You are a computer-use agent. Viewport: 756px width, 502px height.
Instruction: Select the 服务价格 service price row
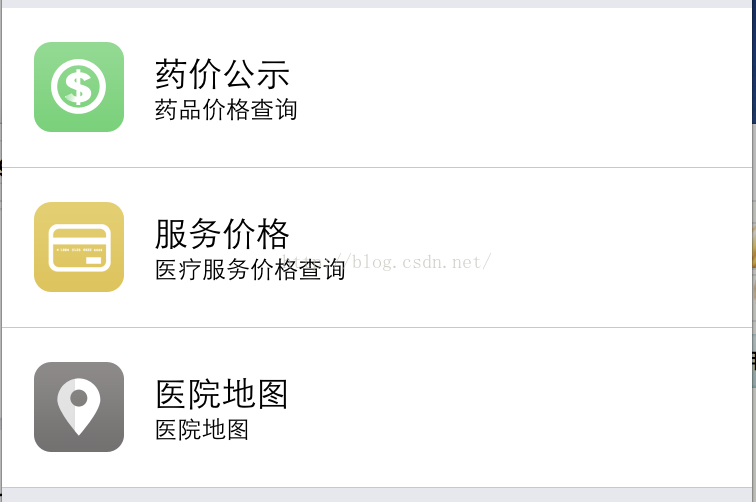[x=377, y=248]
